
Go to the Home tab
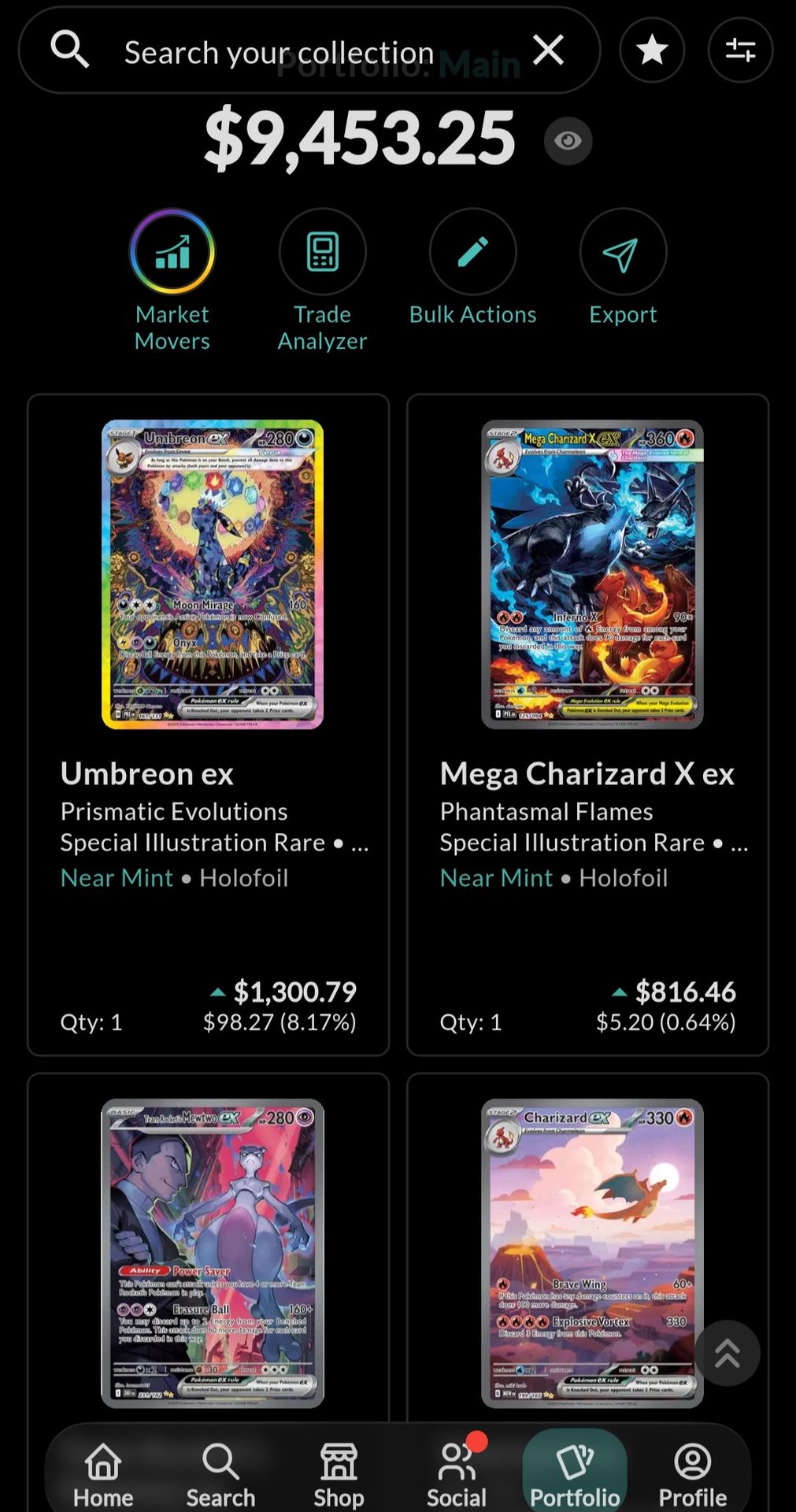pos(103,1474)
